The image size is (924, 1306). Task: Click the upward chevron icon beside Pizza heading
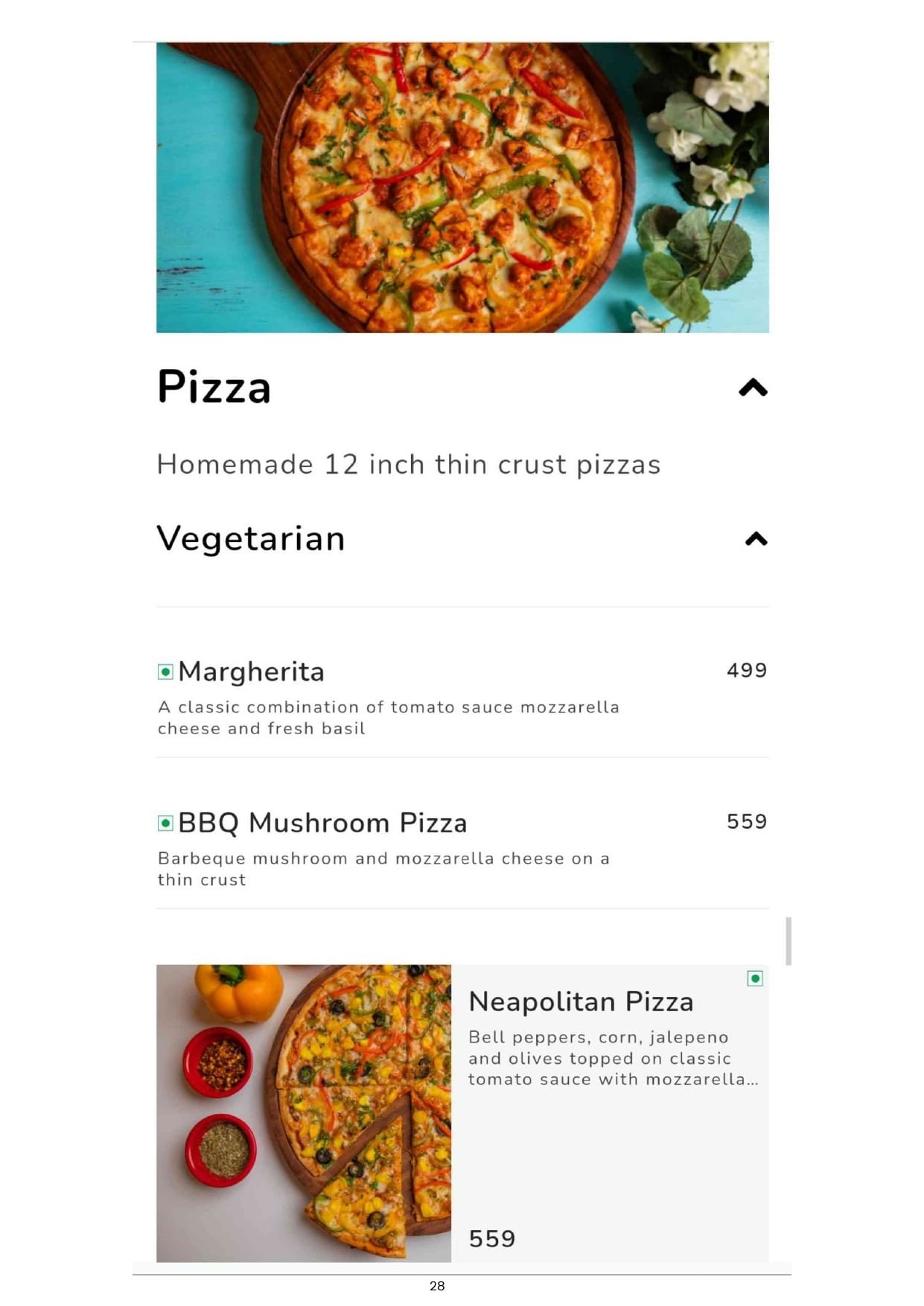pyautogui.click(x=753, y=386)
